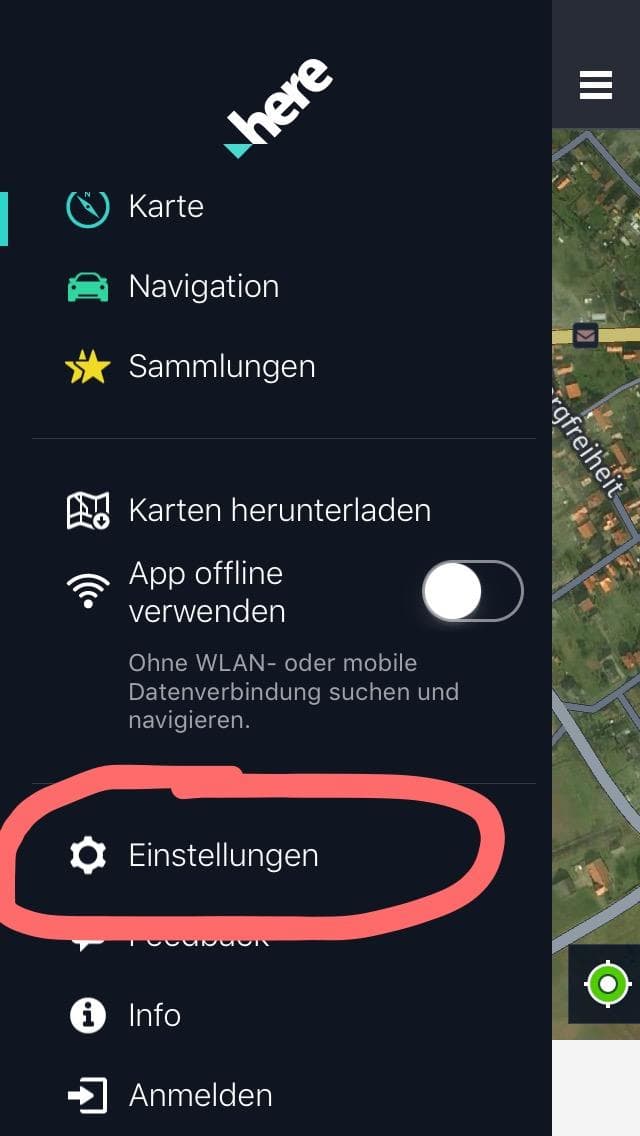Open the Info entry
Image resolution: width=640 pixels, height=1136 pixels.
tap(275, 1016)
